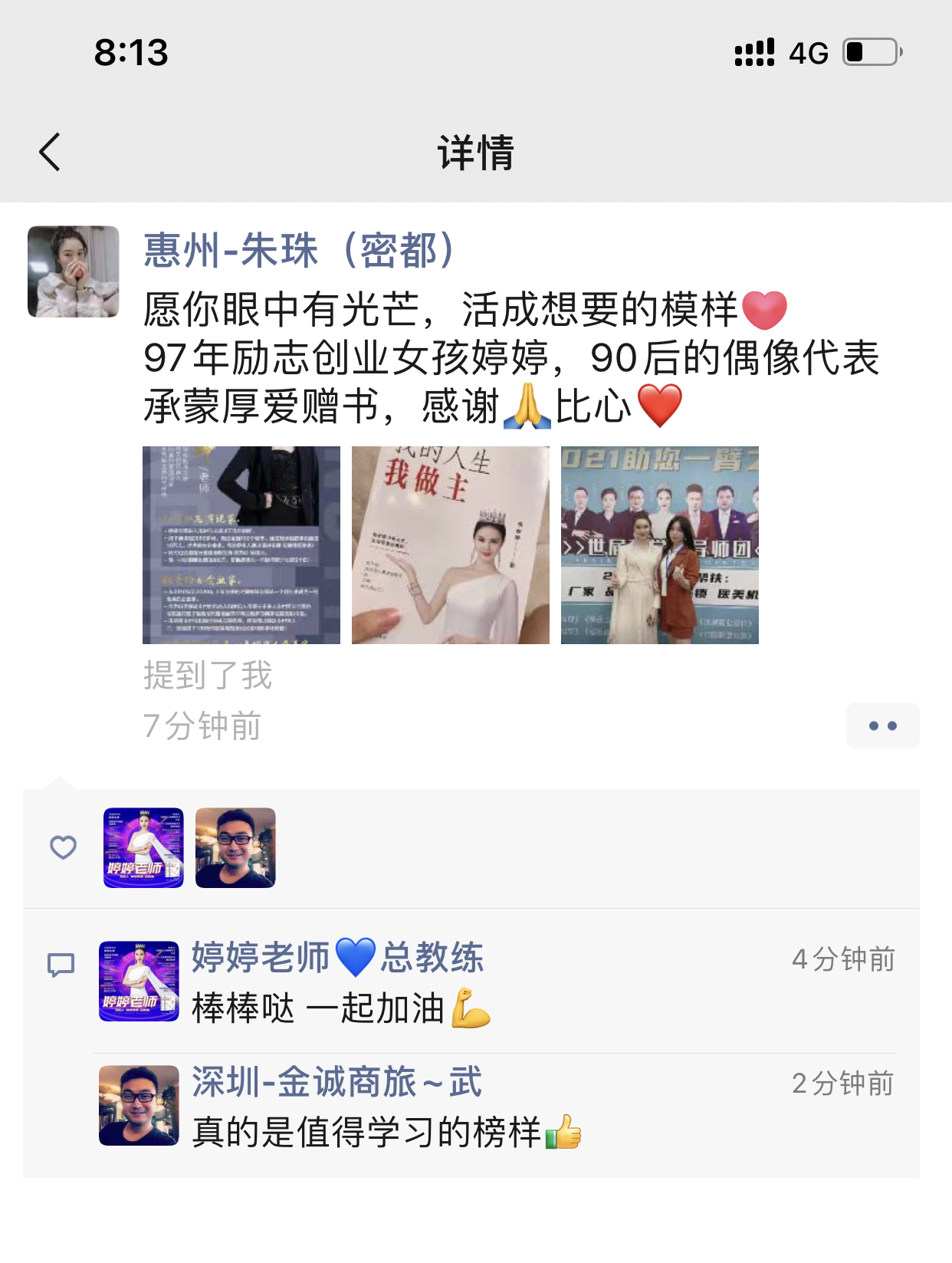952x1263 pixels.
Task: Open 深圳-金诚商旅 avatar beside the second comment
Action: 139,1106
